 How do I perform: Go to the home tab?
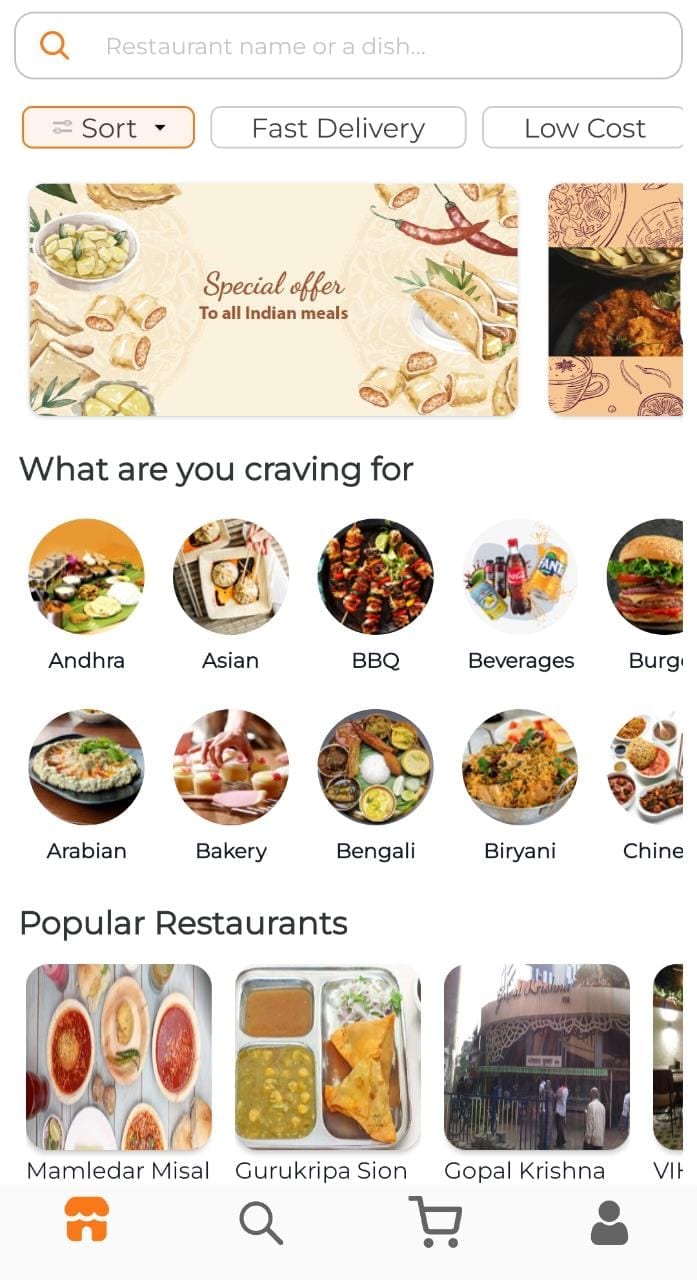[x=87, y=1222]
